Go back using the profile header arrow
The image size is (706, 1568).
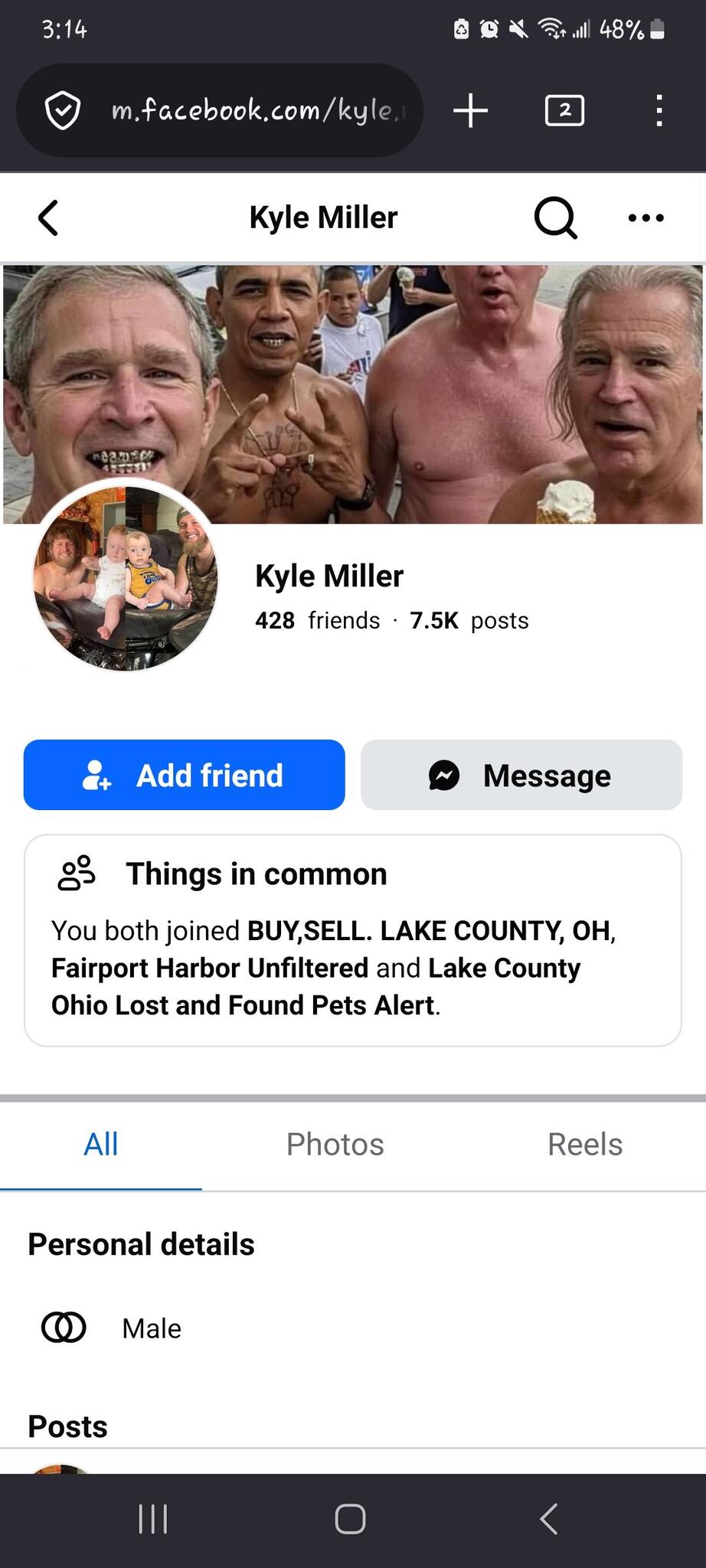point(48,218)
